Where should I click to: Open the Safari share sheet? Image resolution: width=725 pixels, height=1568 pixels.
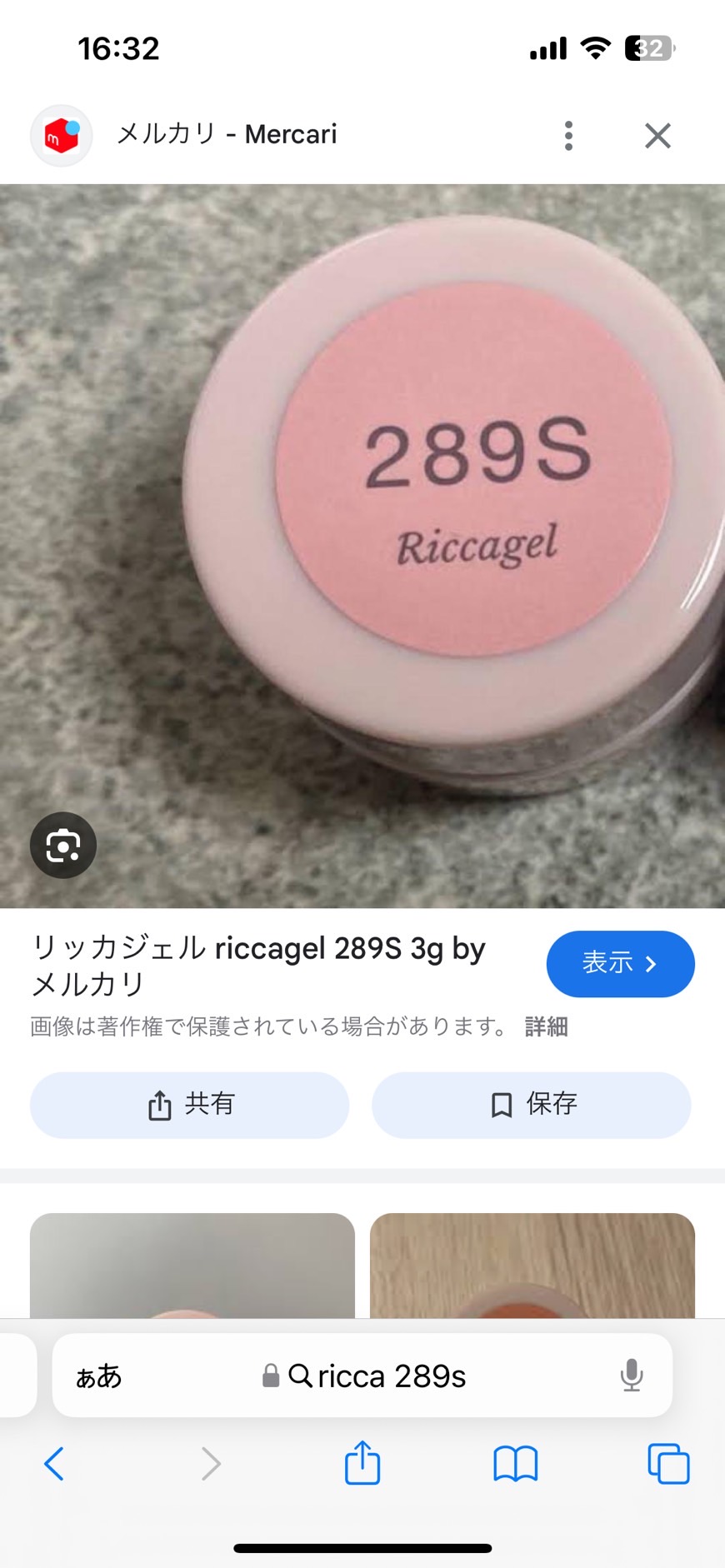point(362,1463)
